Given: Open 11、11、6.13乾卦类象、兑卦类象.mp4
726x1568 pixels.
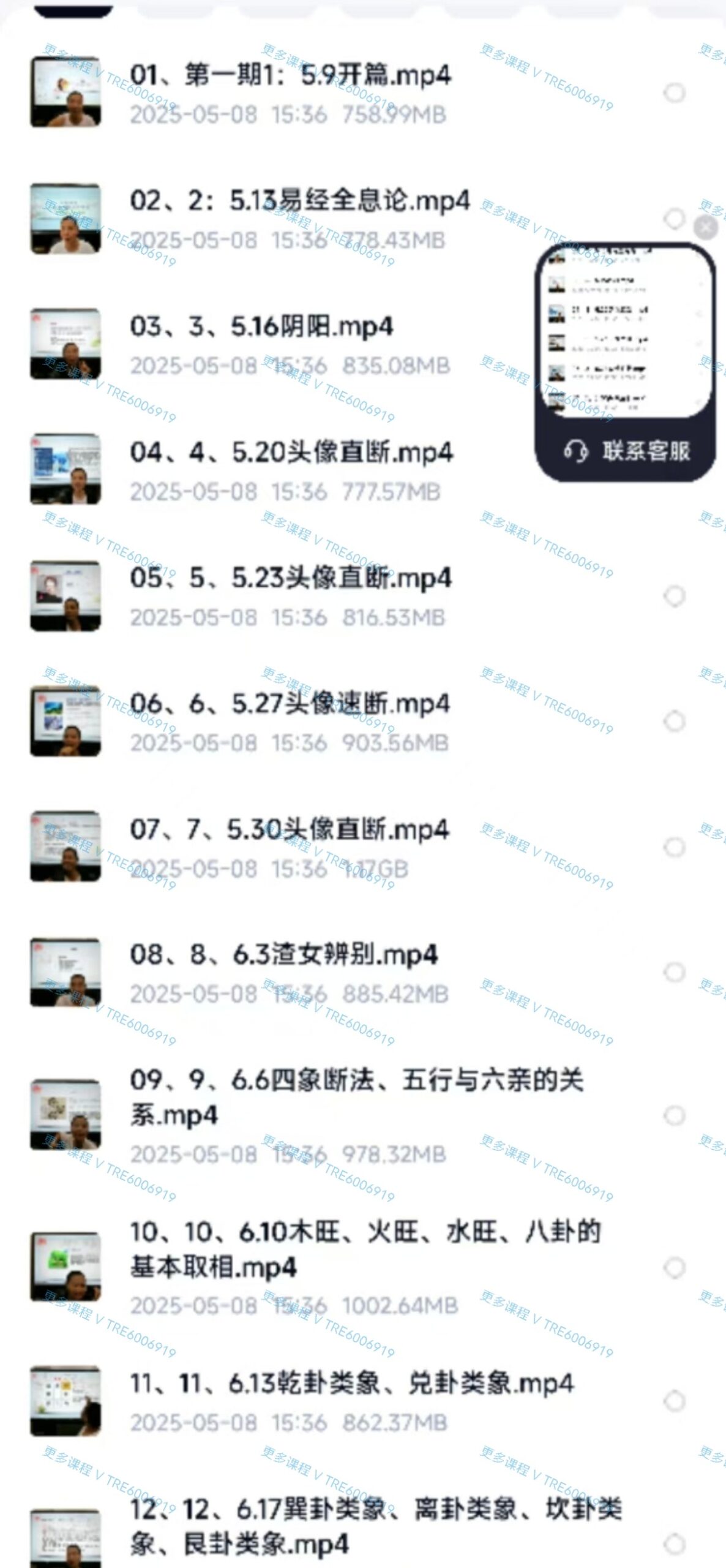Looking at the screenshot, I should [x=351, y=1384].
